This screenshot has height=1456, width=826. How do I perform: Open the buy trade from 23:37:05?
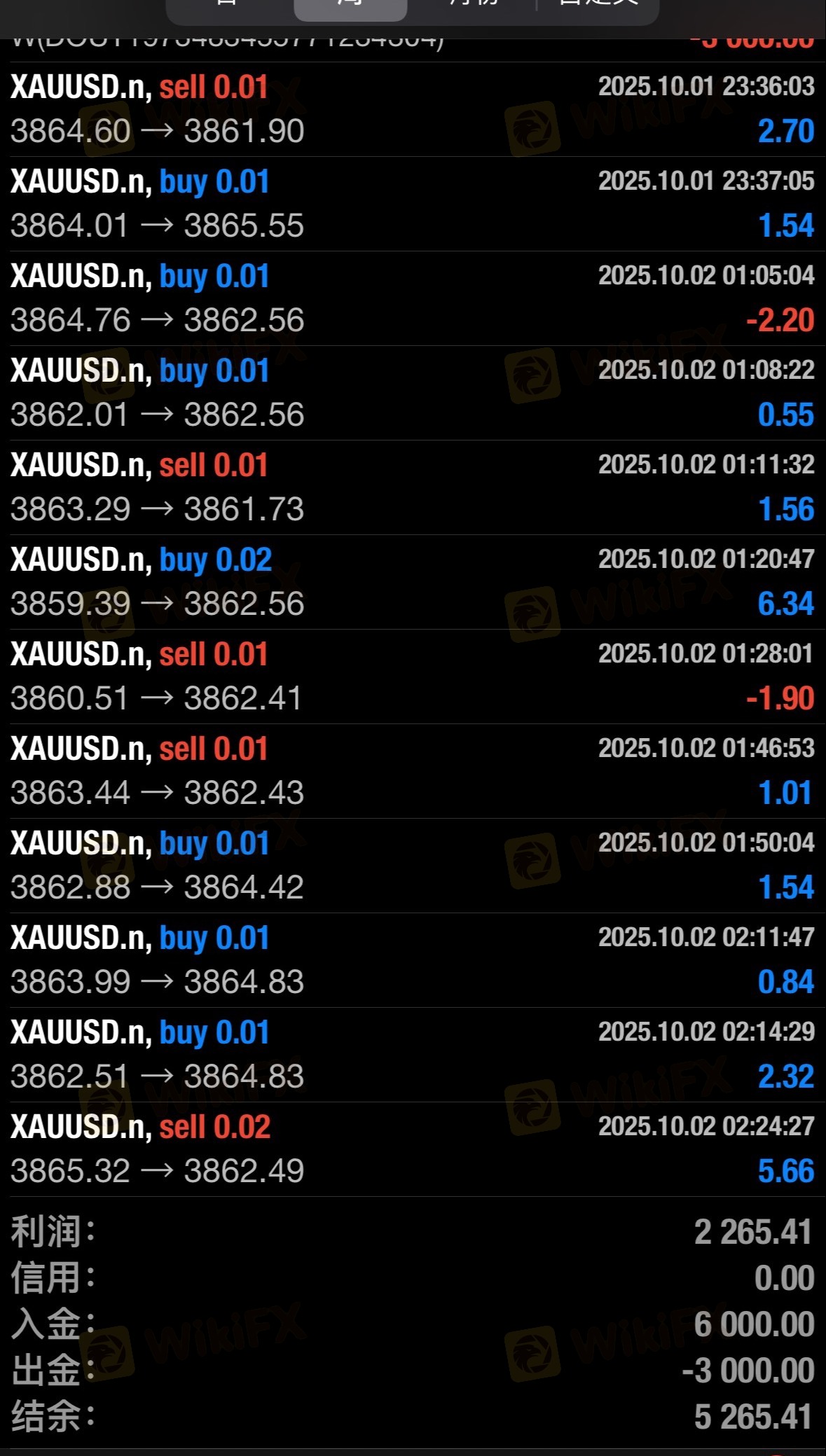(413, 204)
